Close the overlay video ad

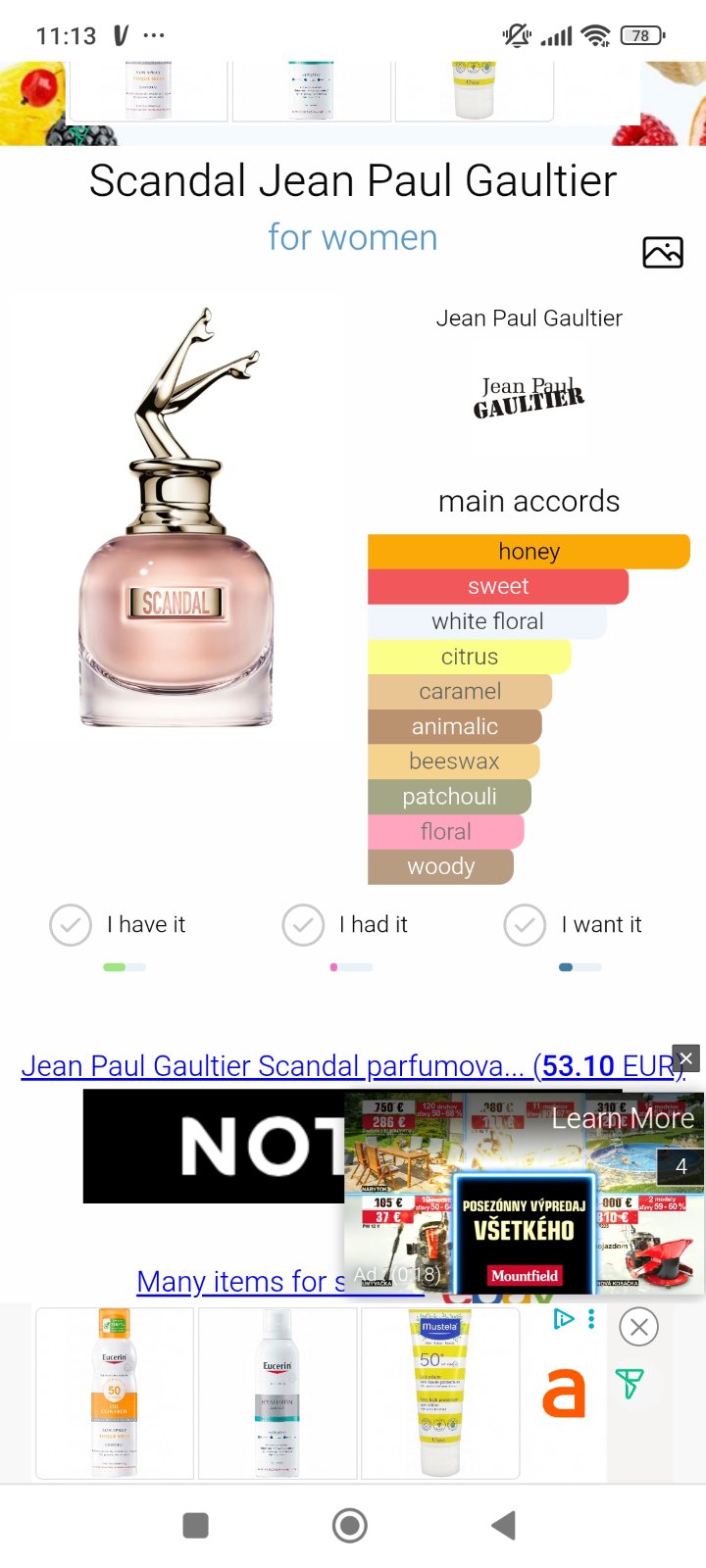click(x=686, y=1058)
